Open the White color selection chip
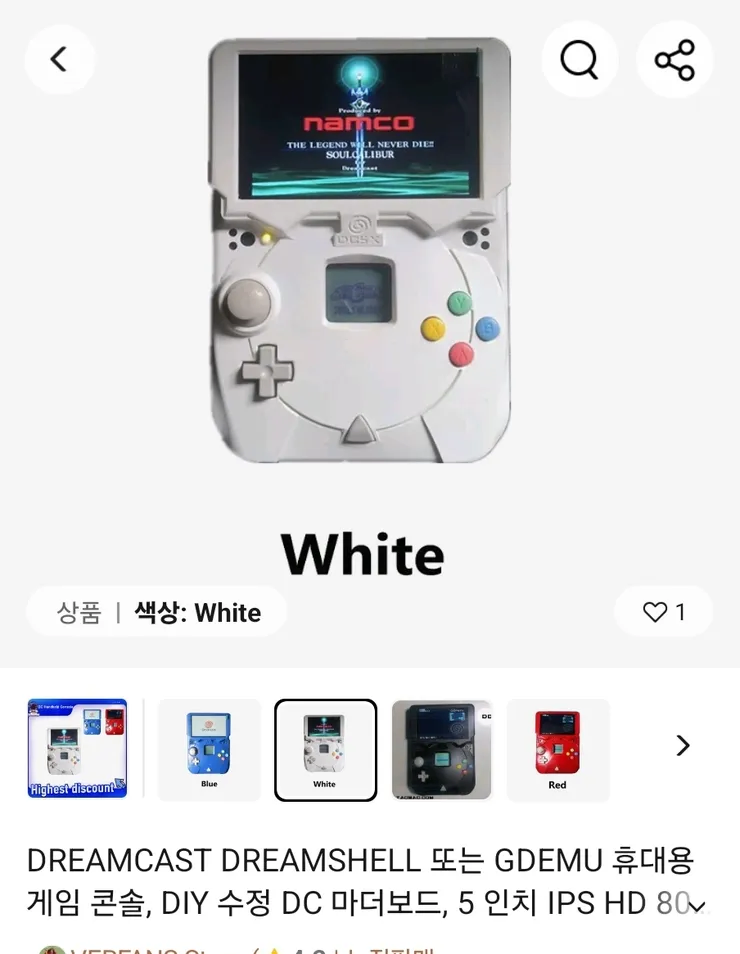 coord(157,612)
